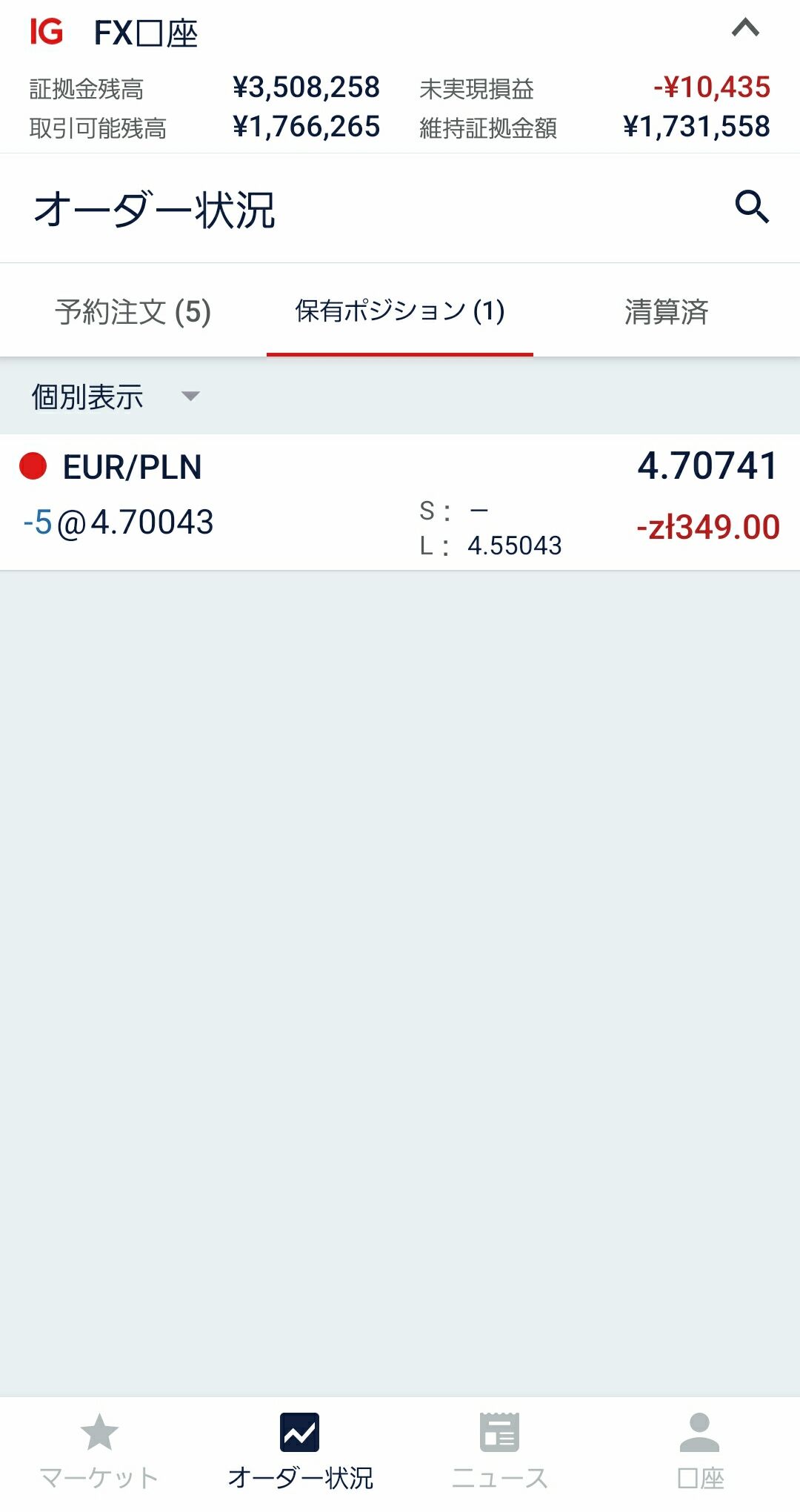Open the 口座 account tab
800x1512 pixels.
coord(700,1453)
